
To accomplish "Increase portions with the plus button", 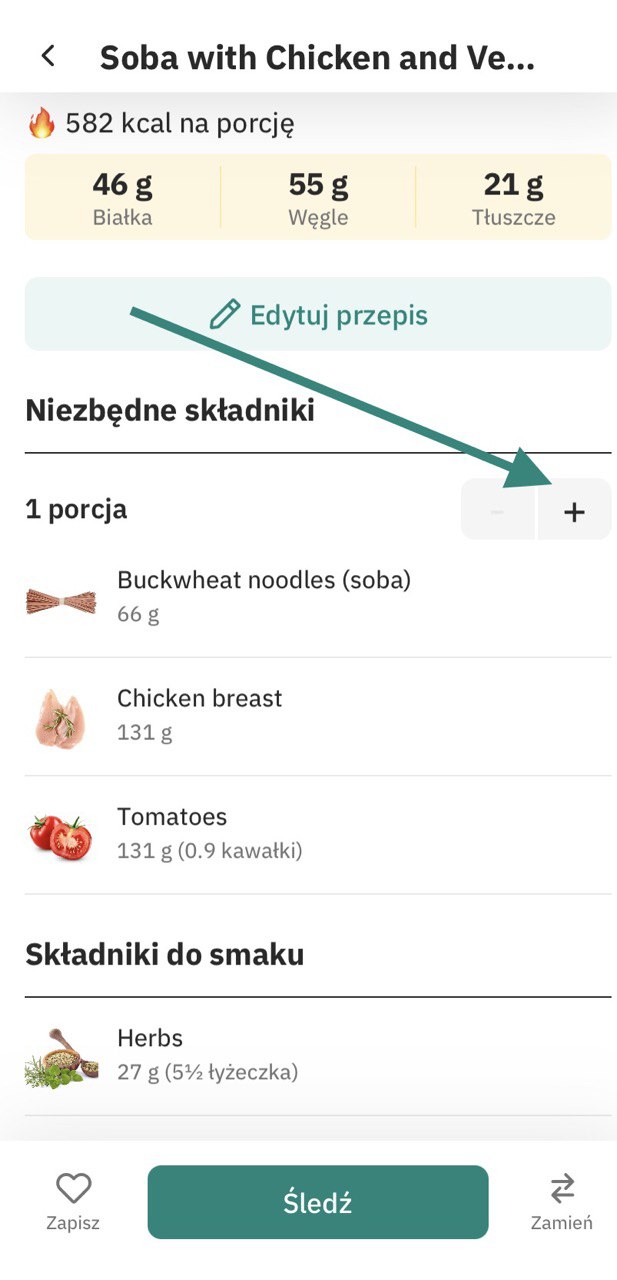I will 573,511.
